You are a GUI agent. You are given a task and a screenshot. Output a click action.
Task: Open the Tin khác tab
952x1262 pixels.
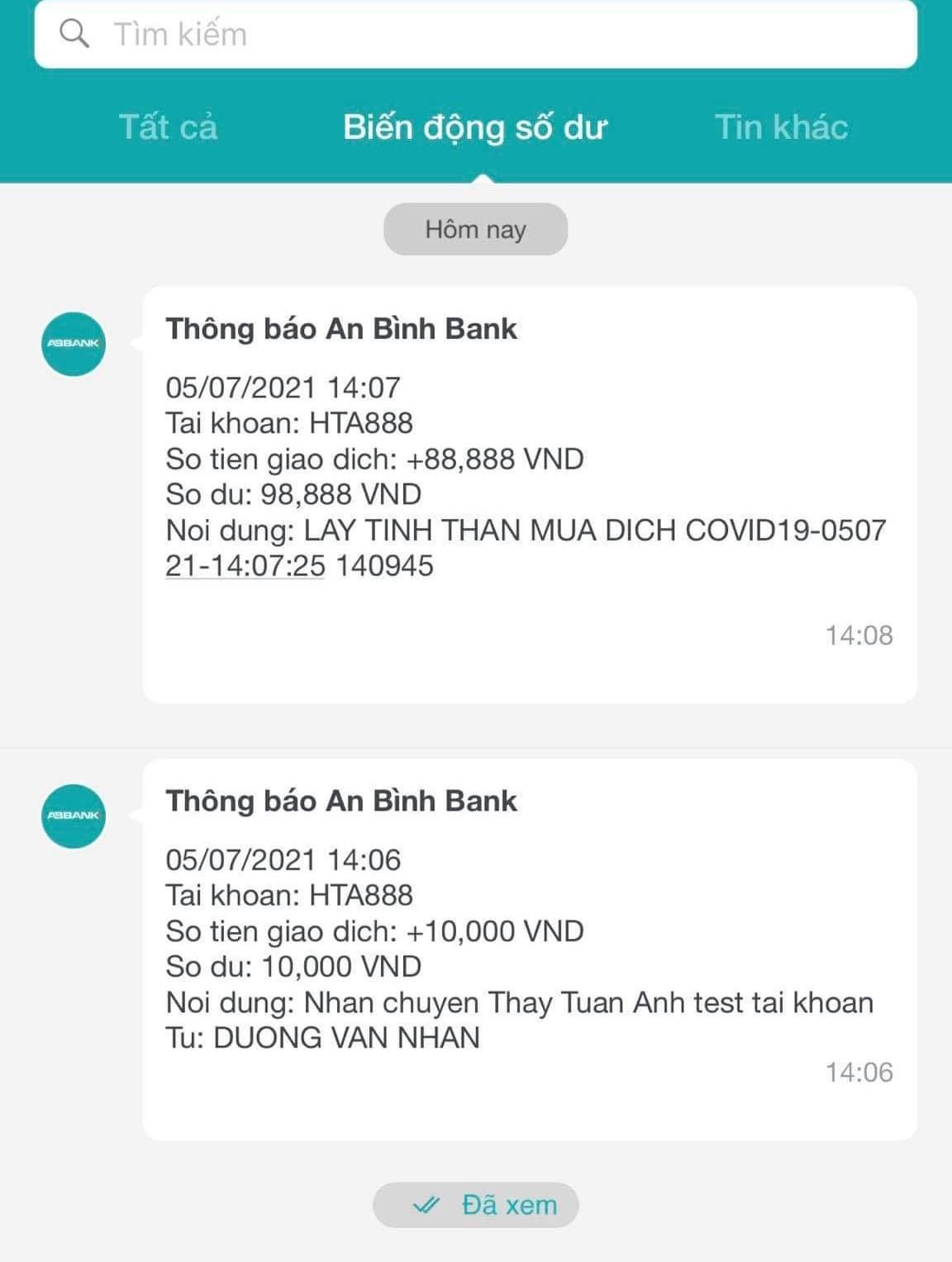point(783,128)
